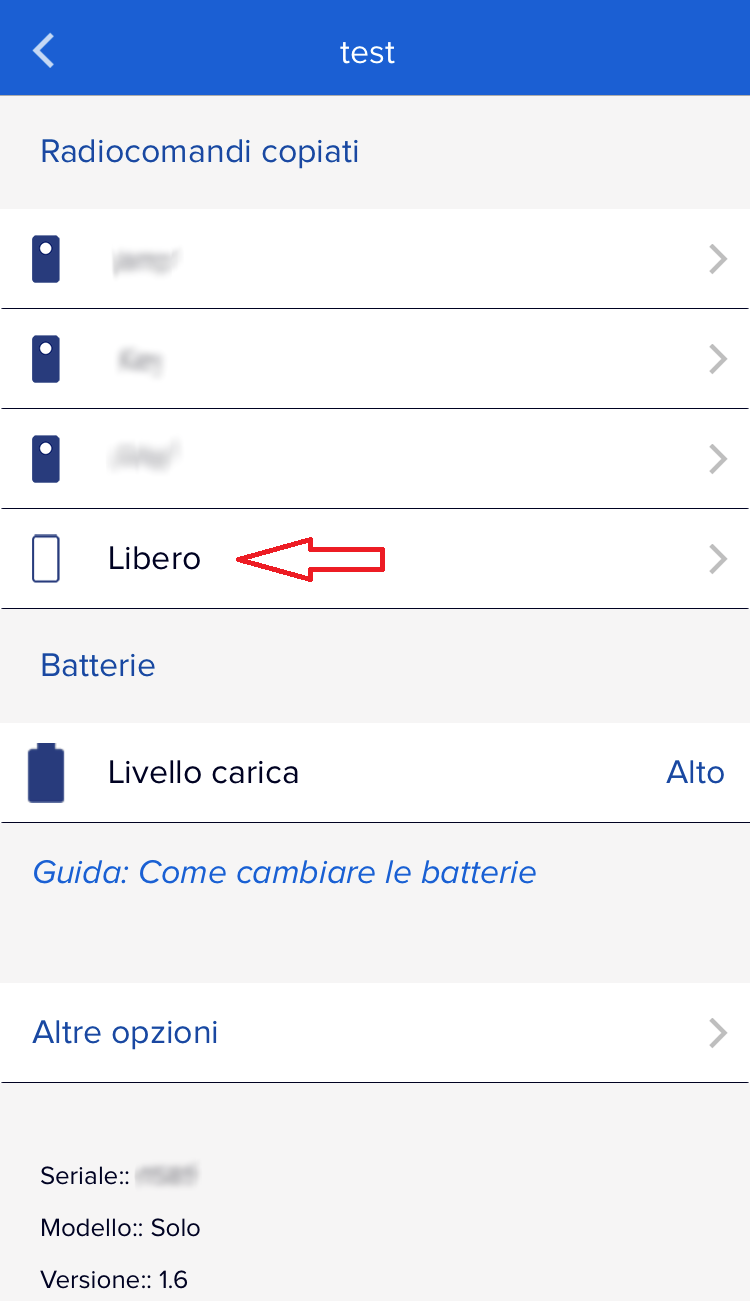Go back using the header arrow
Image resolution: width=750 pixels, height=1301 pixels.
click(44, 51)
